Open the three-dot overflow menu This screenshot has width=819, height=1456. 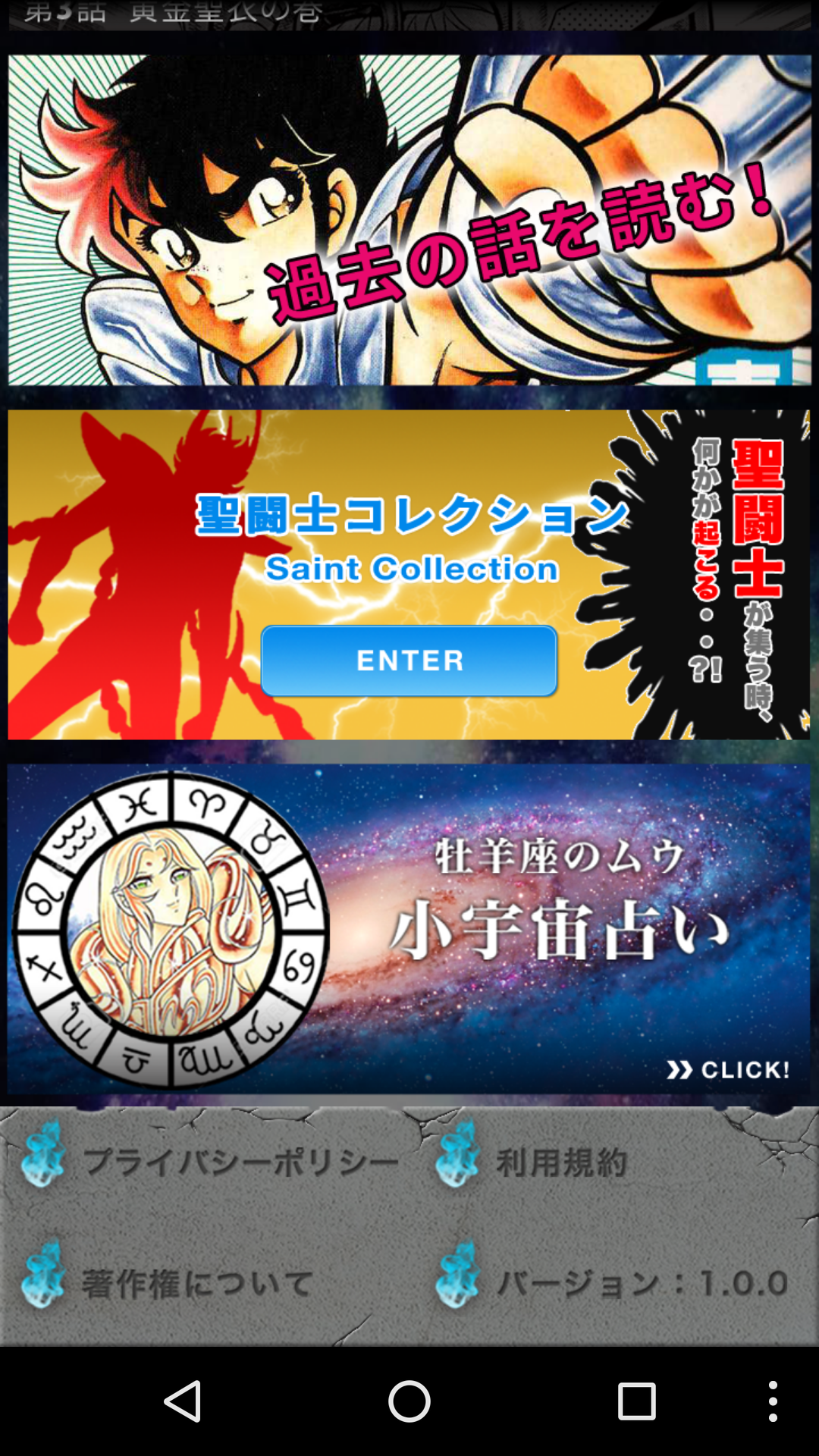point(773,1401)
